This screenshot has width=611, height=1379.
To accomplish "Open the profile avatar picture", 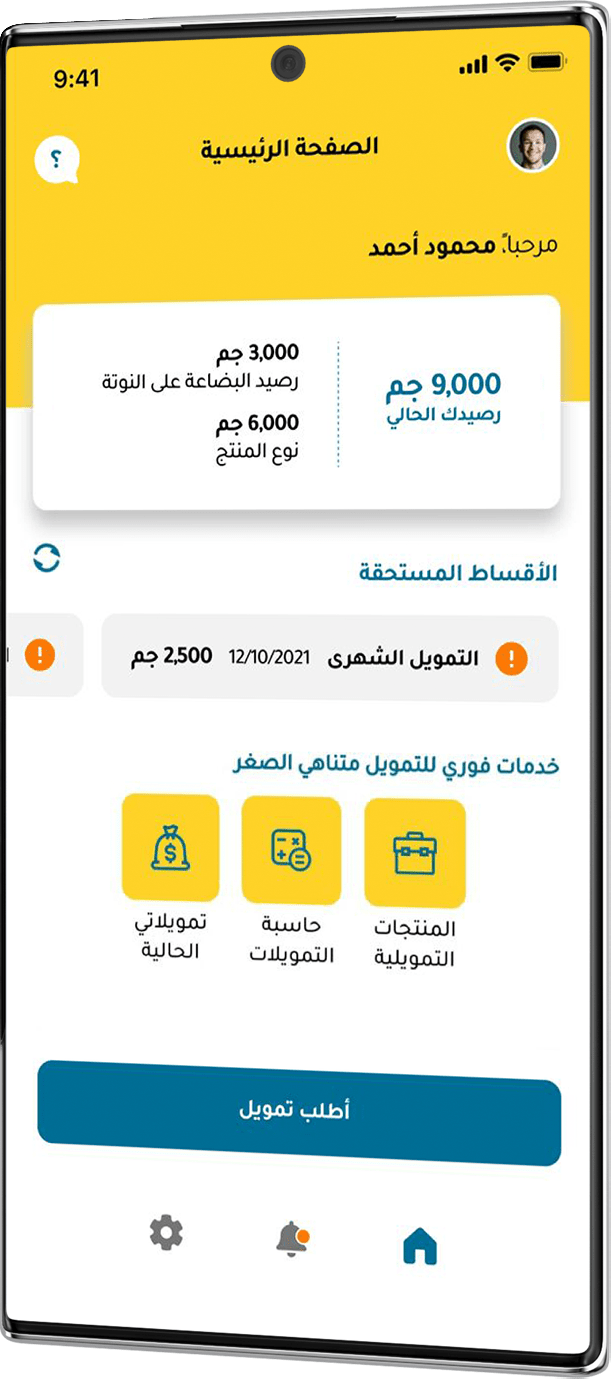I will pyautogui.click(x=533, y=147).
